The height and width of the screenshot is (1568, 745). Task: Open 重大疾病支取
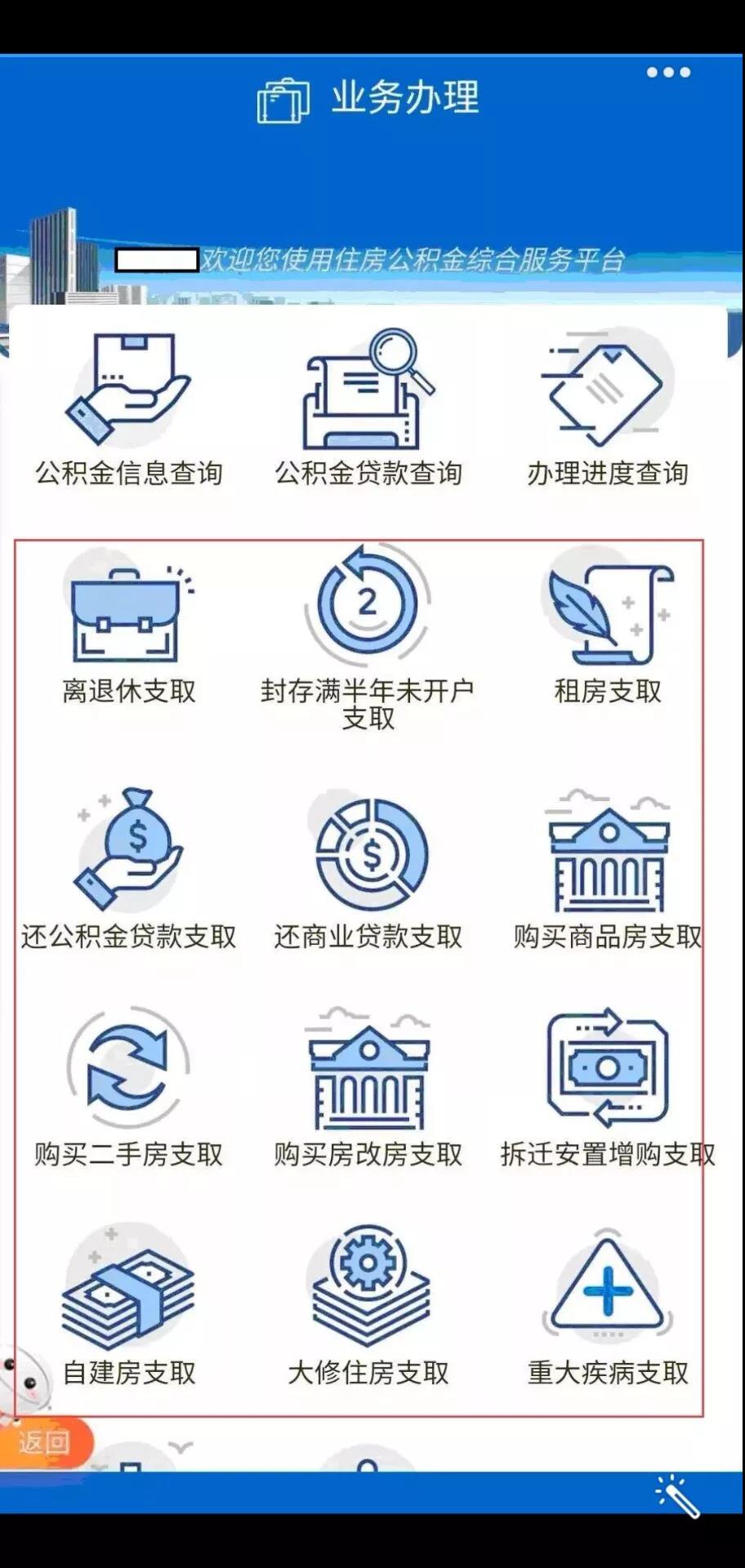[607, 1307]
